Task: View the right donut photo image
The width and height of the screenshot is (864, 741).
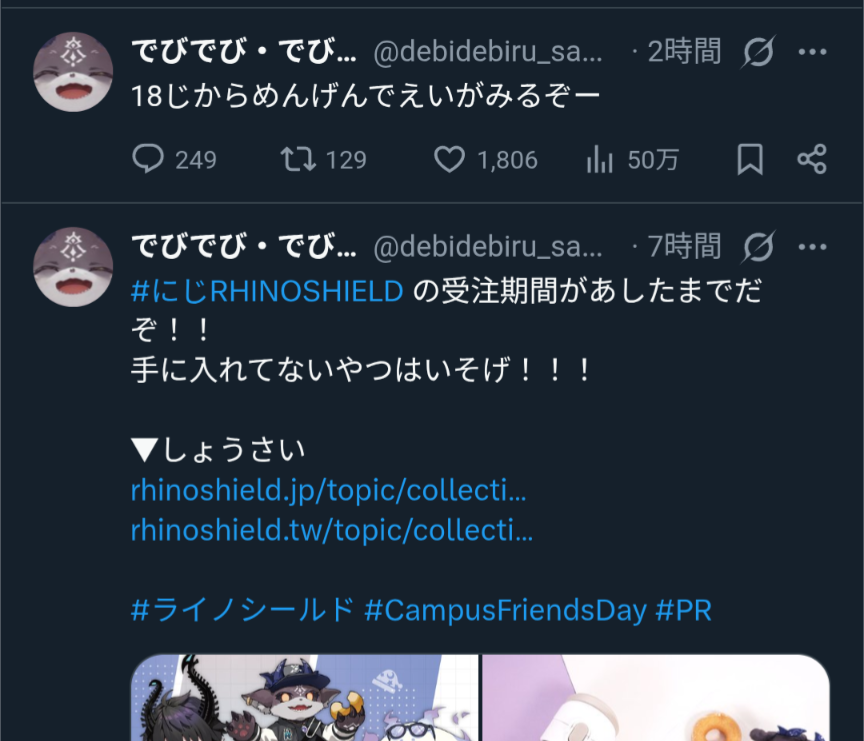Action: 656,698
